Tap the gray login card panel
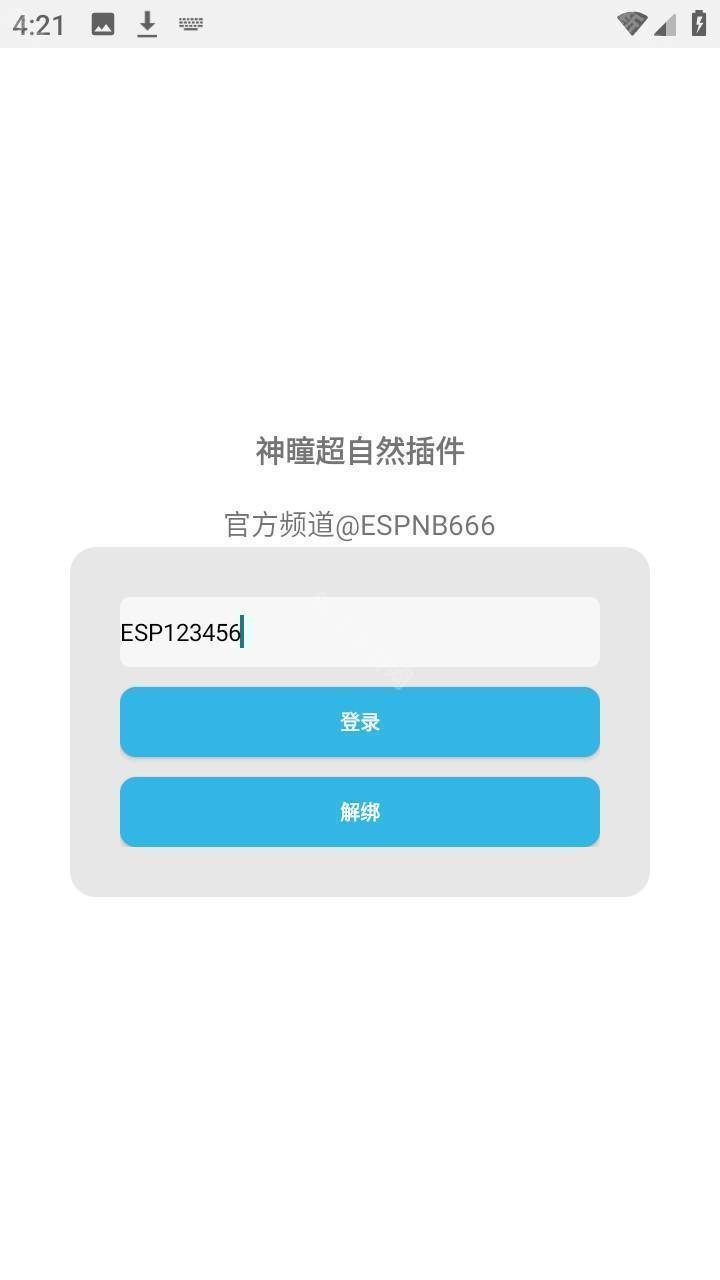Screen dimensions: 720x1280 click(x=359, y=870)
